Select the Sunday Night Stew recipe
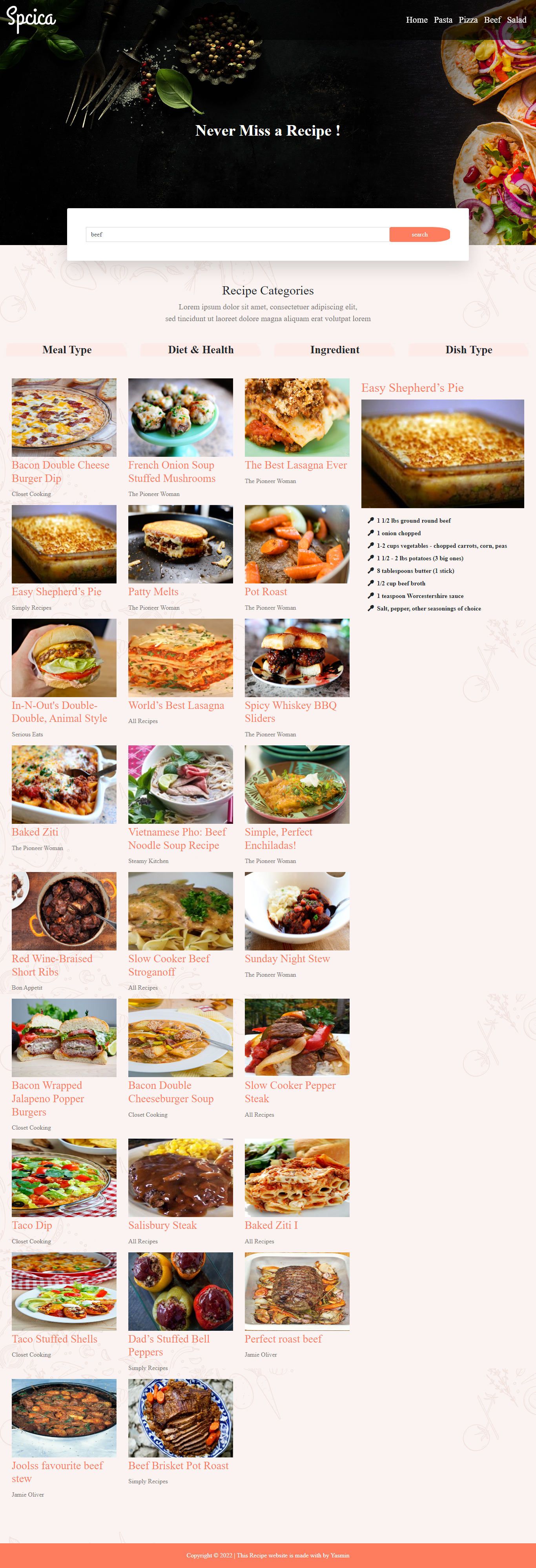Viewport: 536px width, 1568px height. coord(297,911)
